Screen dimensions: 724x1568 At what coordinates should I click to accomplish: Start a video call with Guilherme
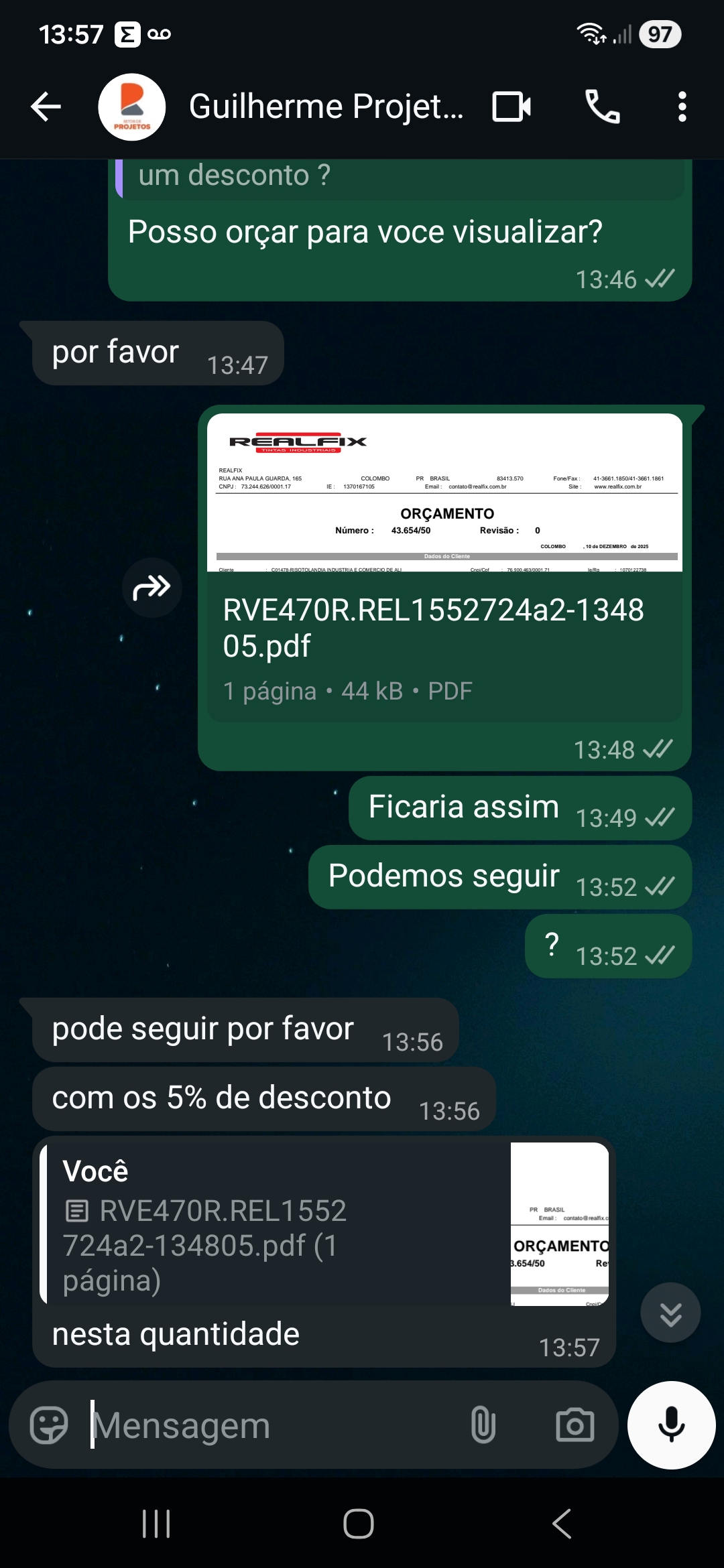coord(511,107)
